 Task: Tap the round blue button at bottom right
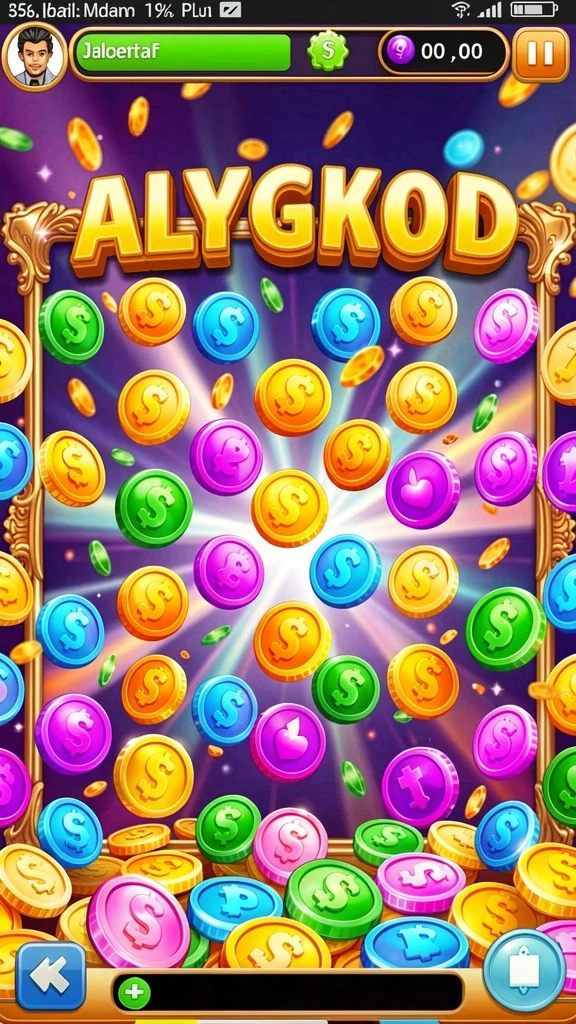coord(524,970)
